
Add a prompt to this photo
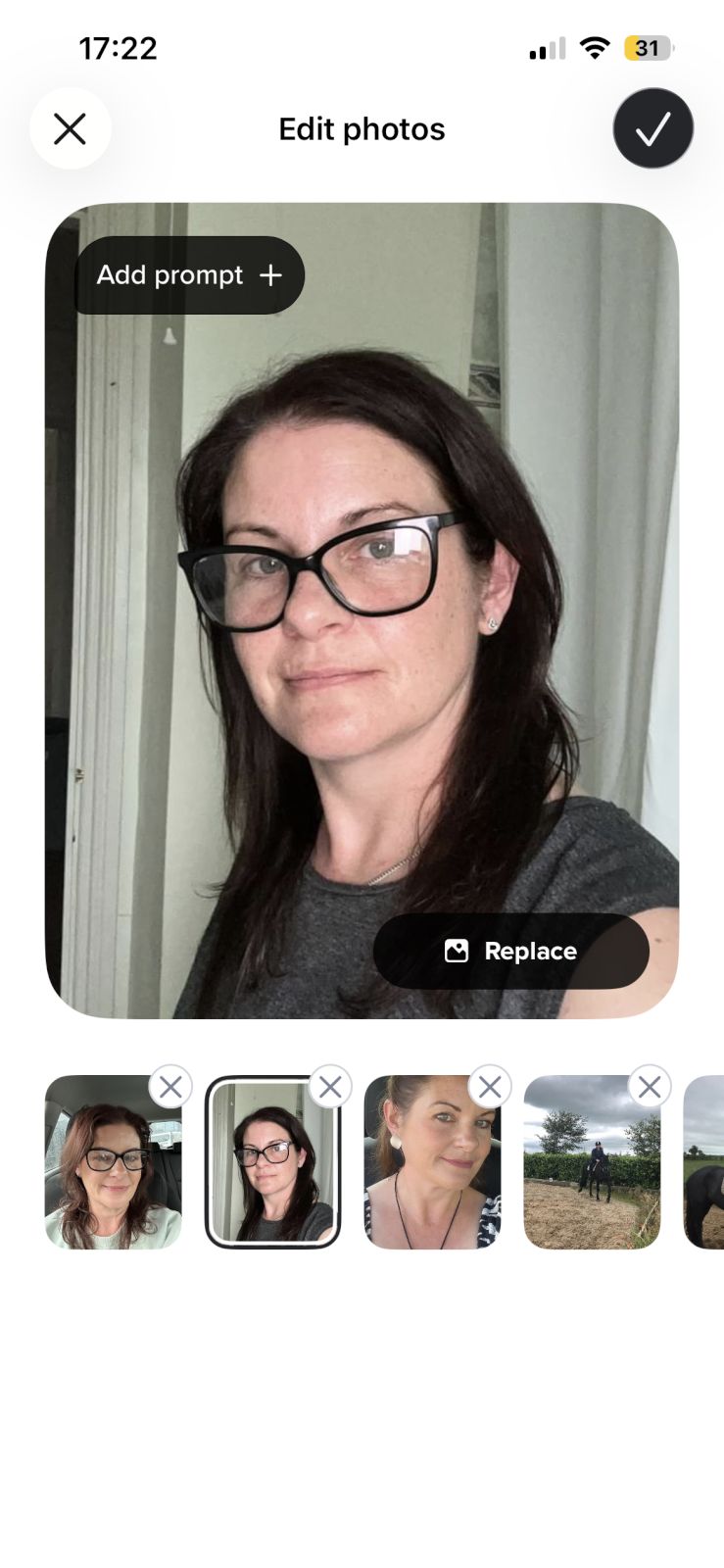tap(189, 275)
